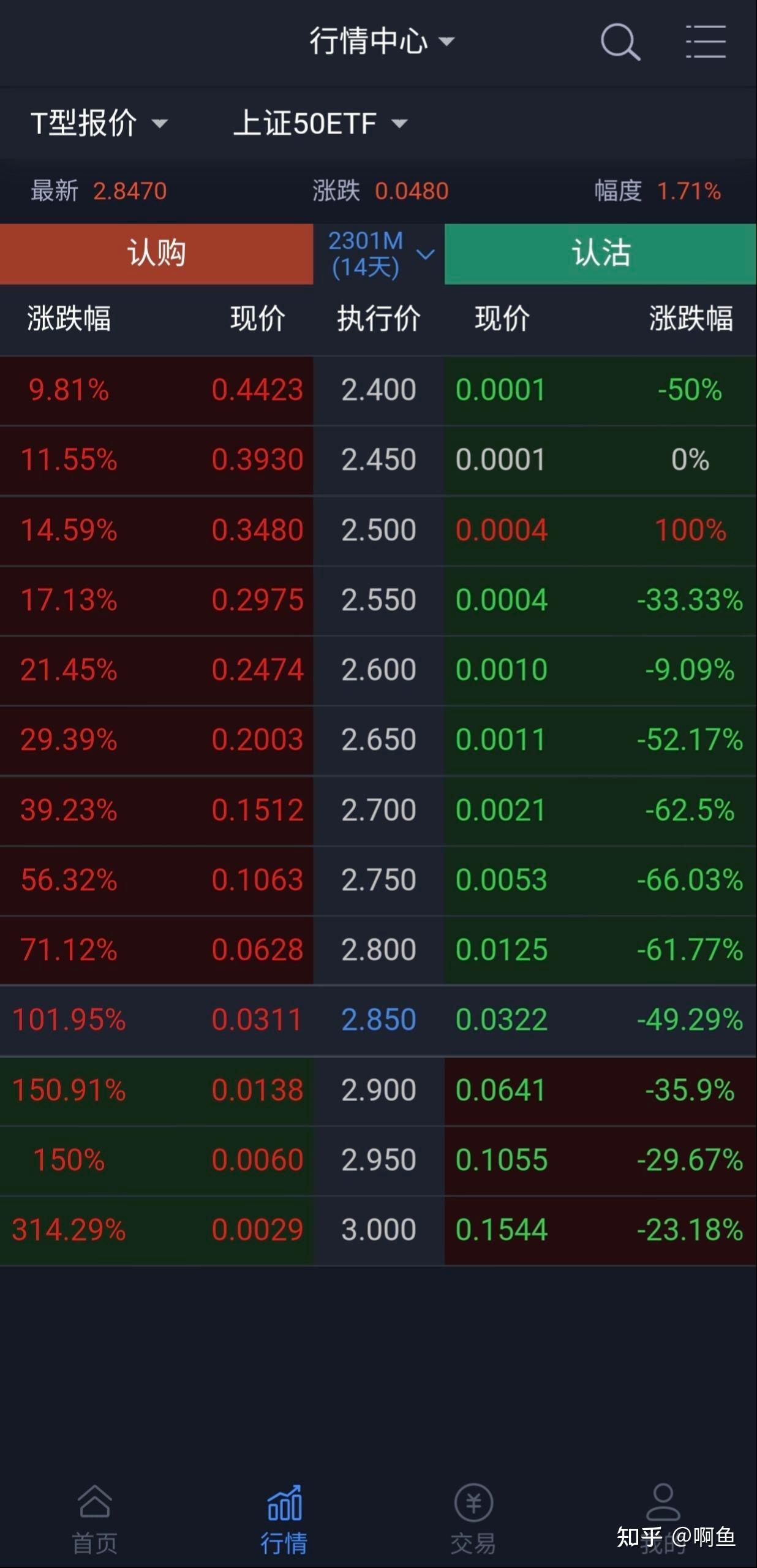Tap the 2.700 strike price row
This screenshot has height=1568, width=757.
378,810
